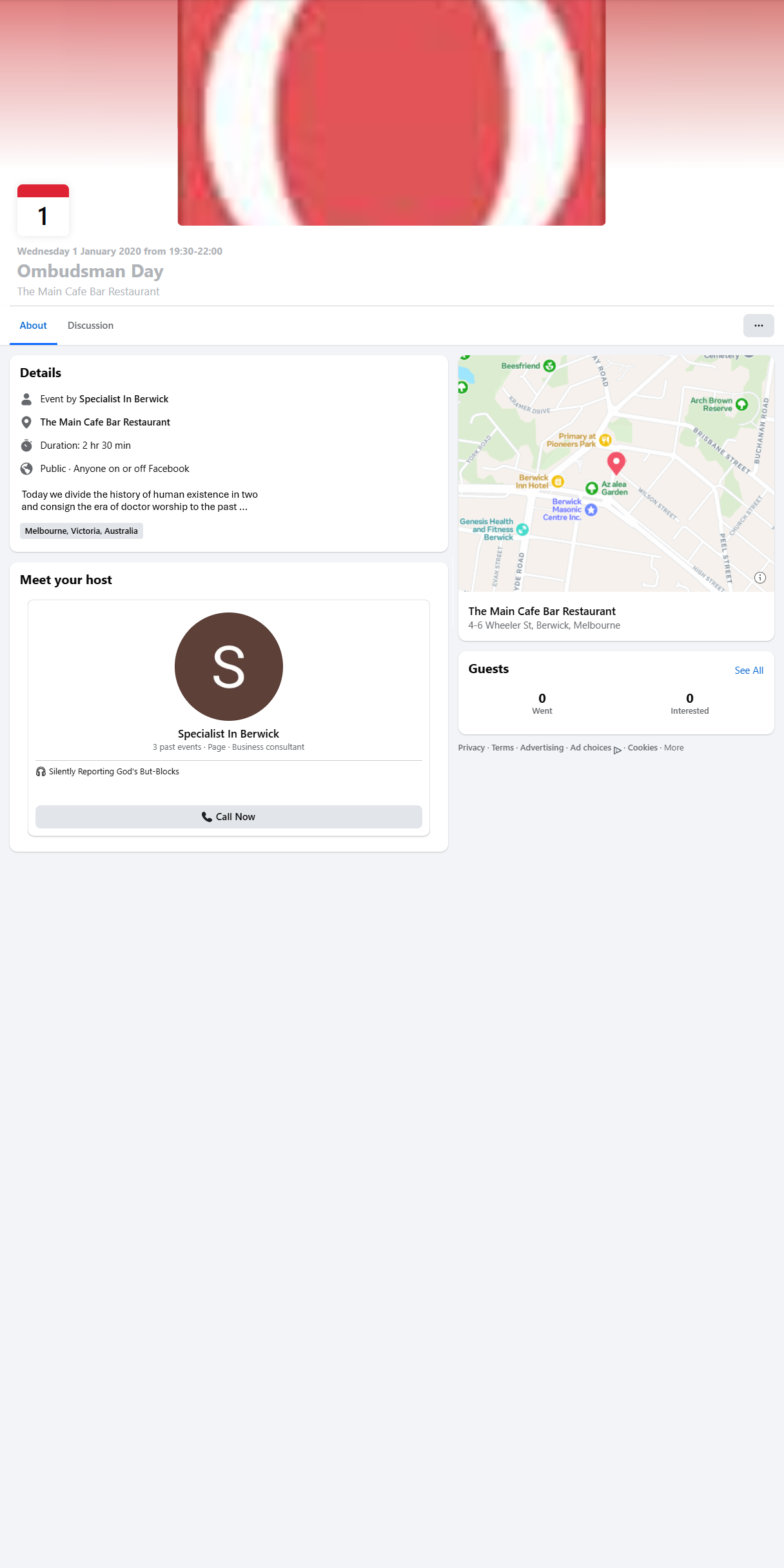Expand the More footer options
Viewport: 784px width, 1568px height.
click(x=674, y=748)
